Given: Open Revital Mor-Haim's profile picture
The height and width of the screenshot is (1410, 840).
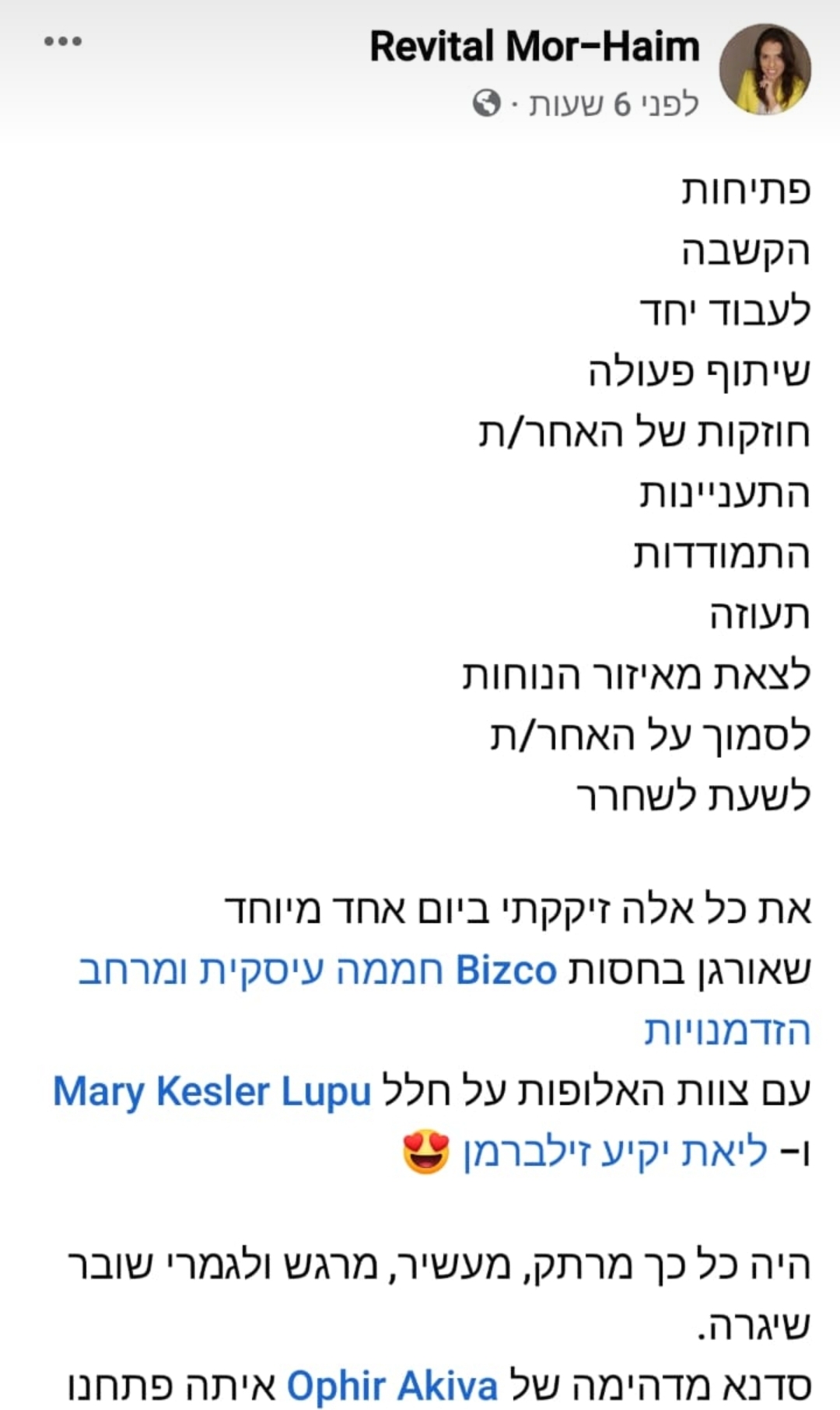Looking at the screenshot, I should pyautogui.click(x=765, y=69).
